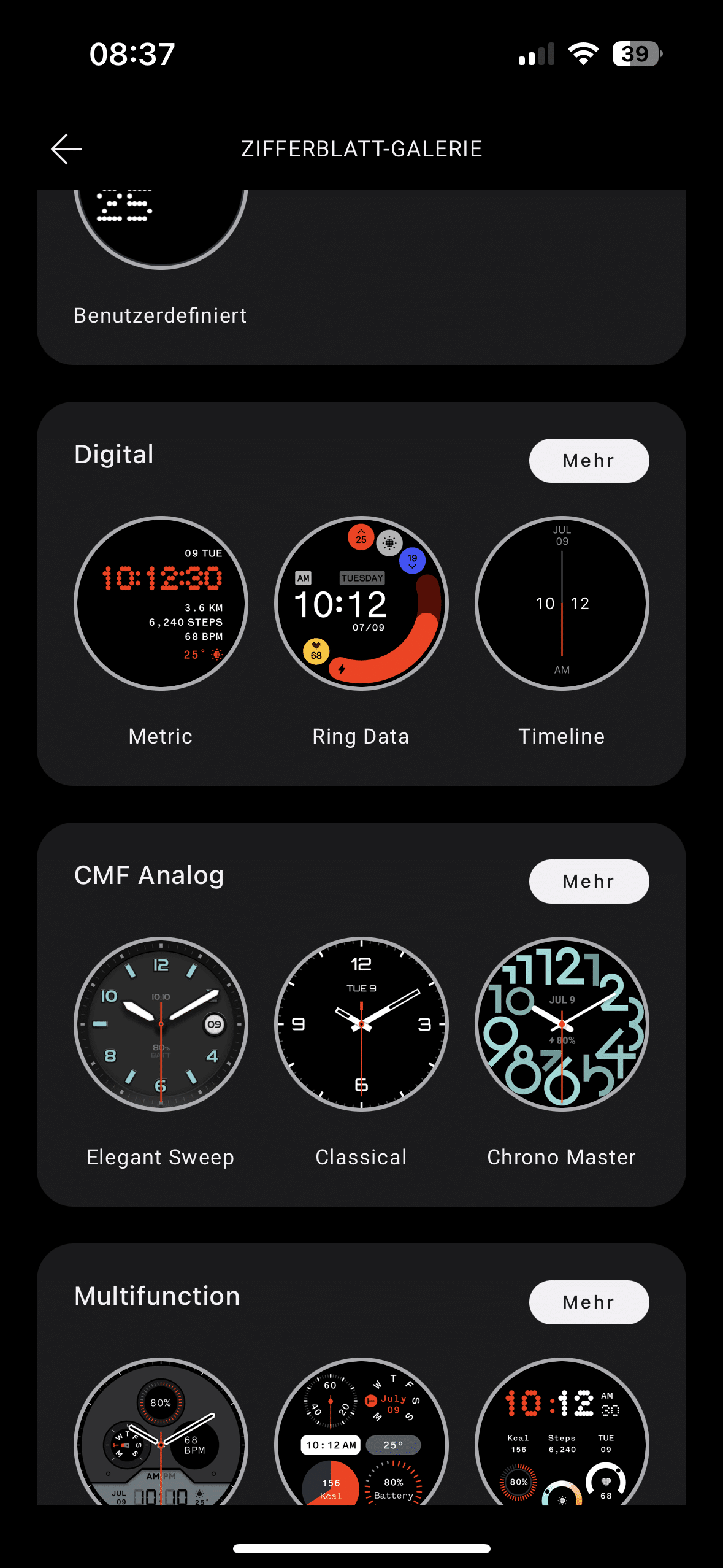
Task: Tap Mehr in the CMF Analog section
Action: tap(589, 882)
